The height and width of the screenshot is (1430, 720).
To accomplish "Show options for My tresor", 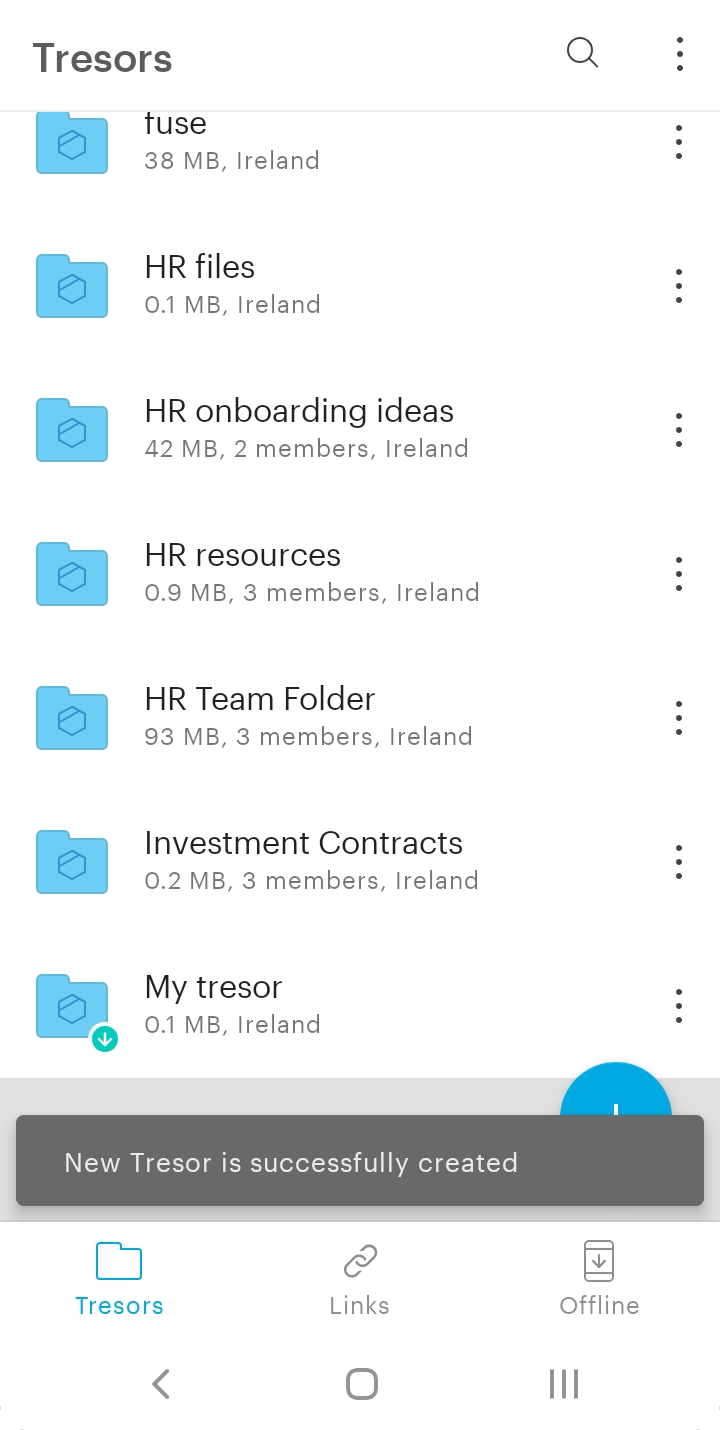I will click(x=679, y=1006).
